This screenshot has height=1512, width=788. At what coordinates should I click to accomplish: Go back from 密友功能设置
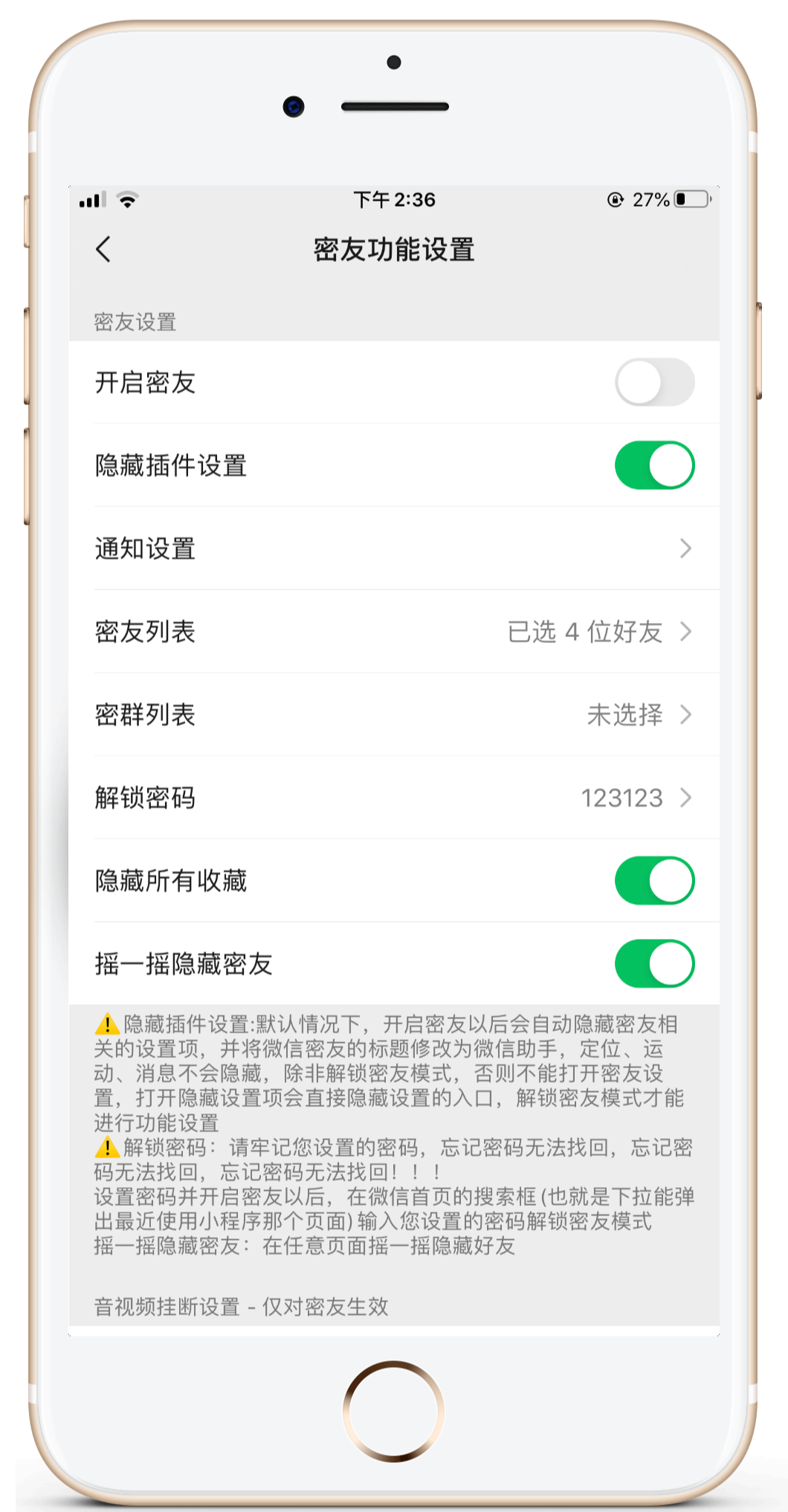click(x=104, y=250)
